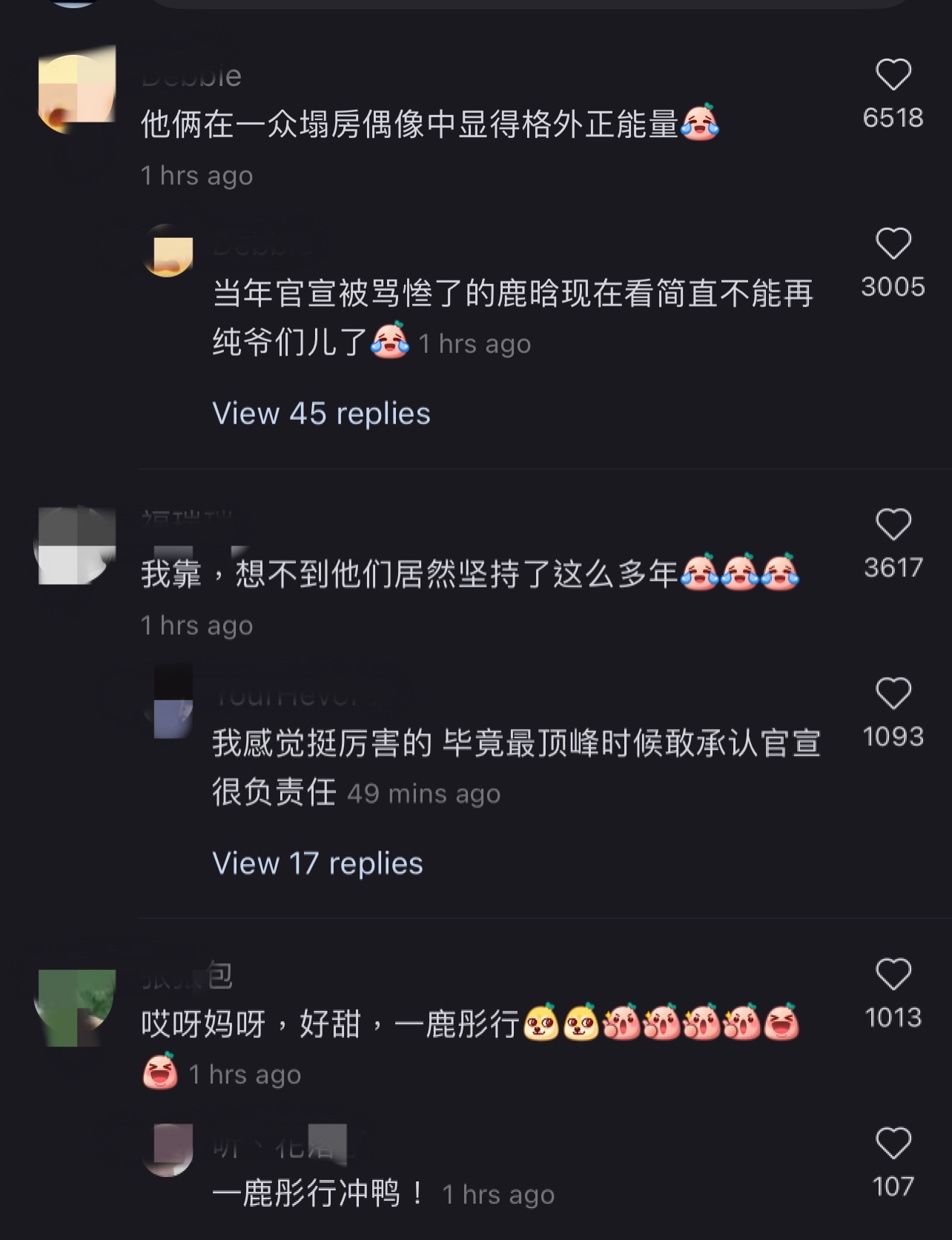The height and width of the screenshot is (1240, 952).
Task: Like the comment with 6518 likes
Action: pyautogui.click(x=893, y=75)
